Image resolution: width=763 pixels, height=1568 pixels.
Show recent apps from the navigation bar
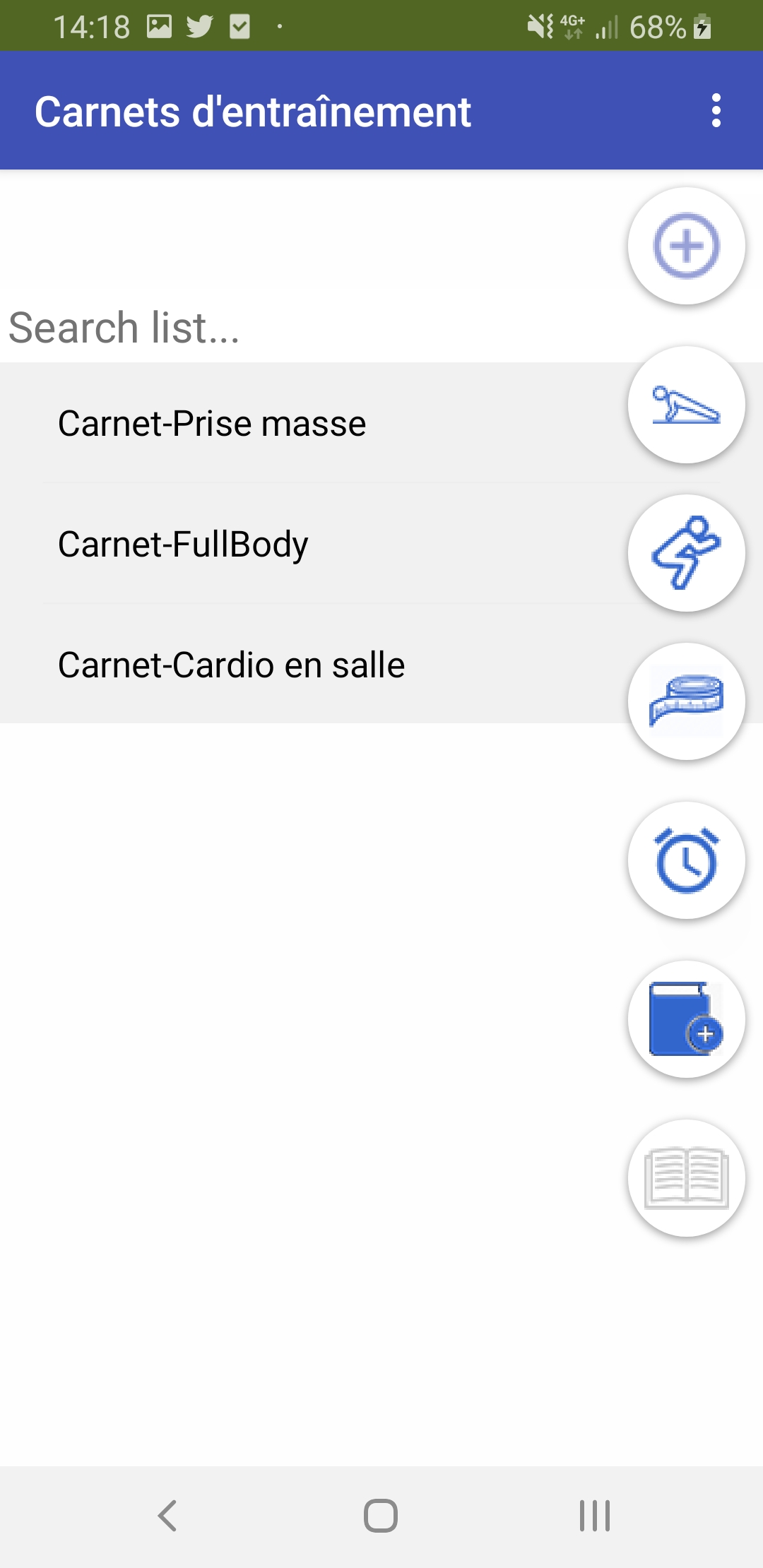click(x=595, y=1516)
